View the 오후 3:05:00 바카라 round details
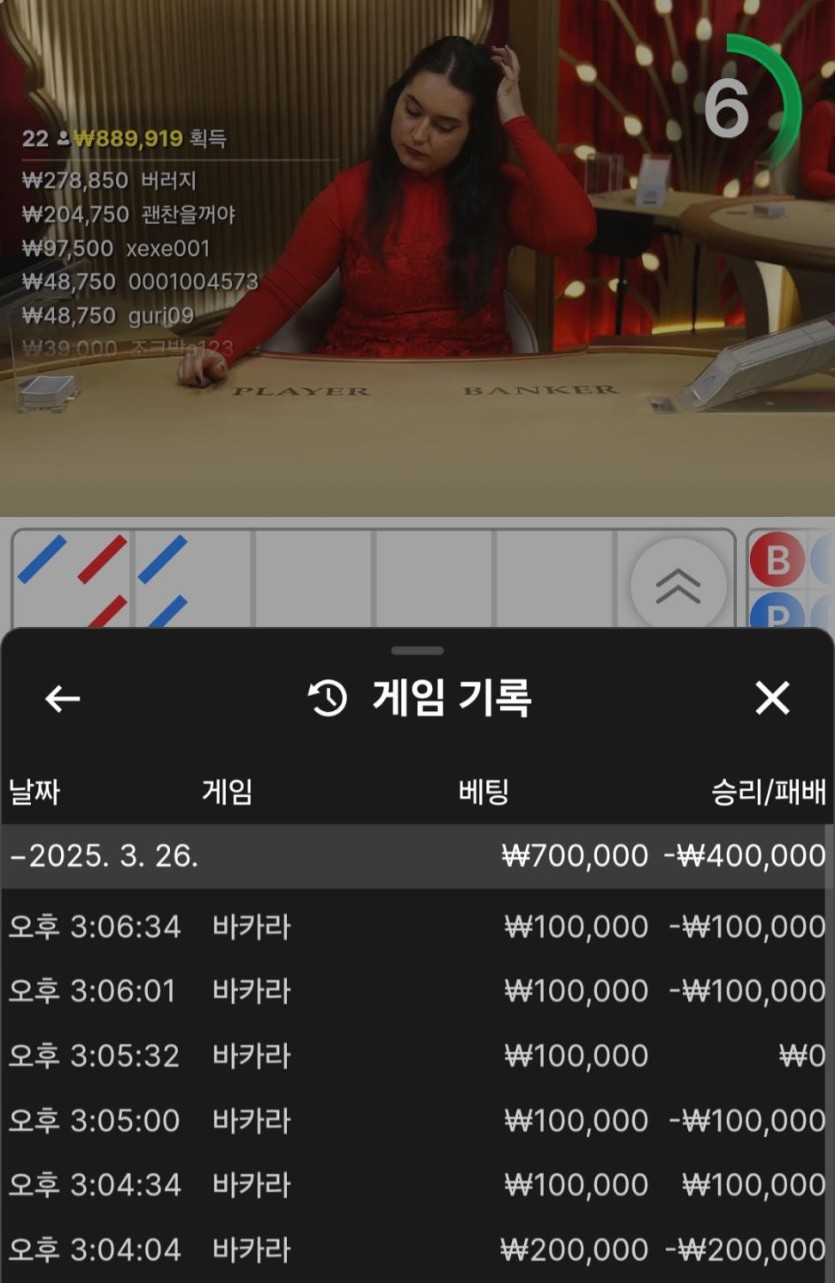Viewport: 835px width, 1283px height. coord(416,1121)
